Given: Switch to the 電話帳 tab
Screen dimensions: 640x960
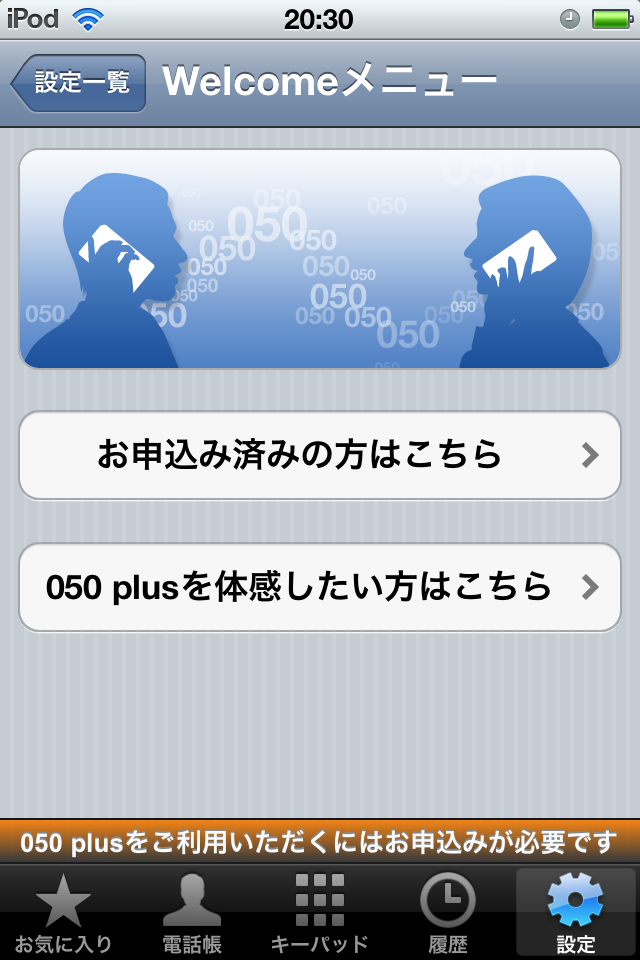Looking at the screenshot, I should (x=192, y=912).
